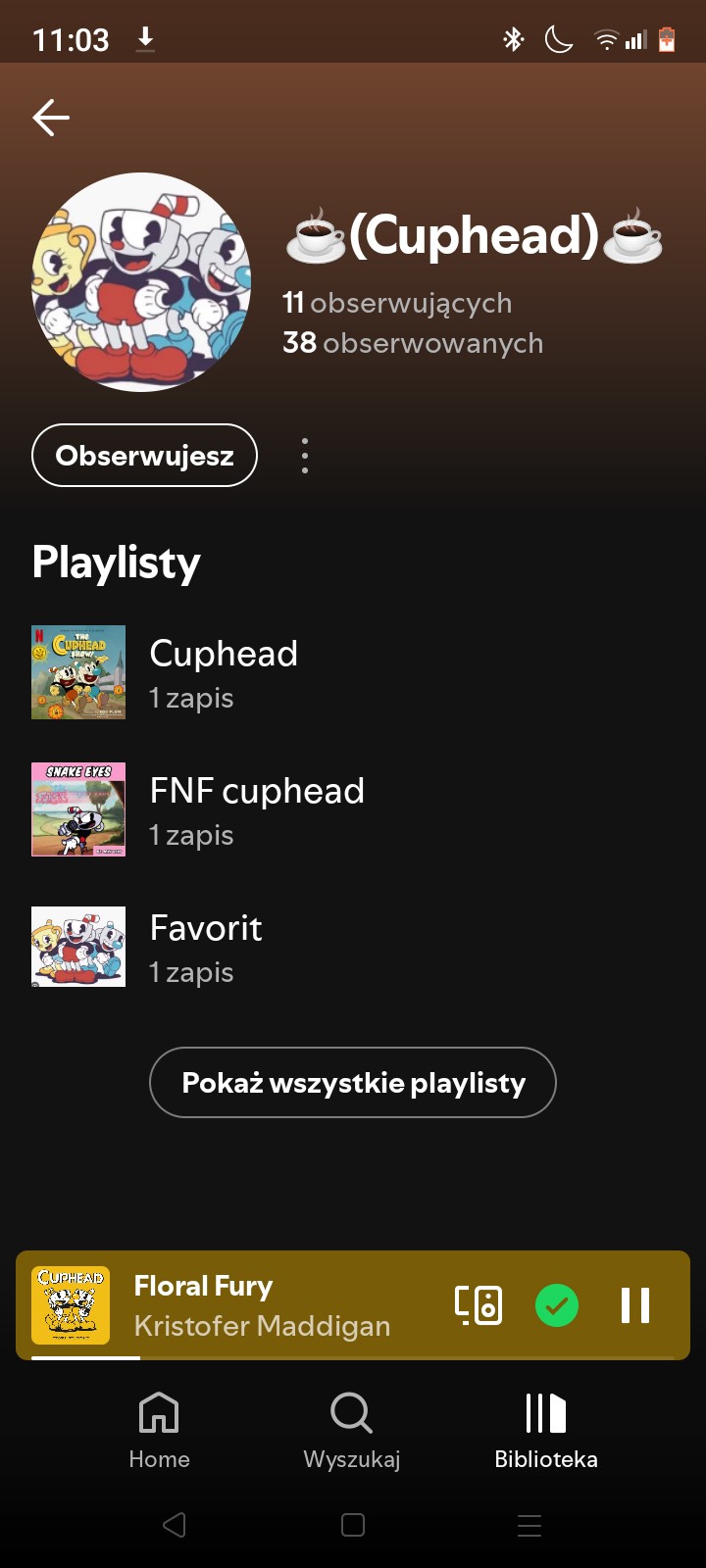Screen dimensions: 706x1568
Task: Switch to the Home tab
Action: [159, 1431]
